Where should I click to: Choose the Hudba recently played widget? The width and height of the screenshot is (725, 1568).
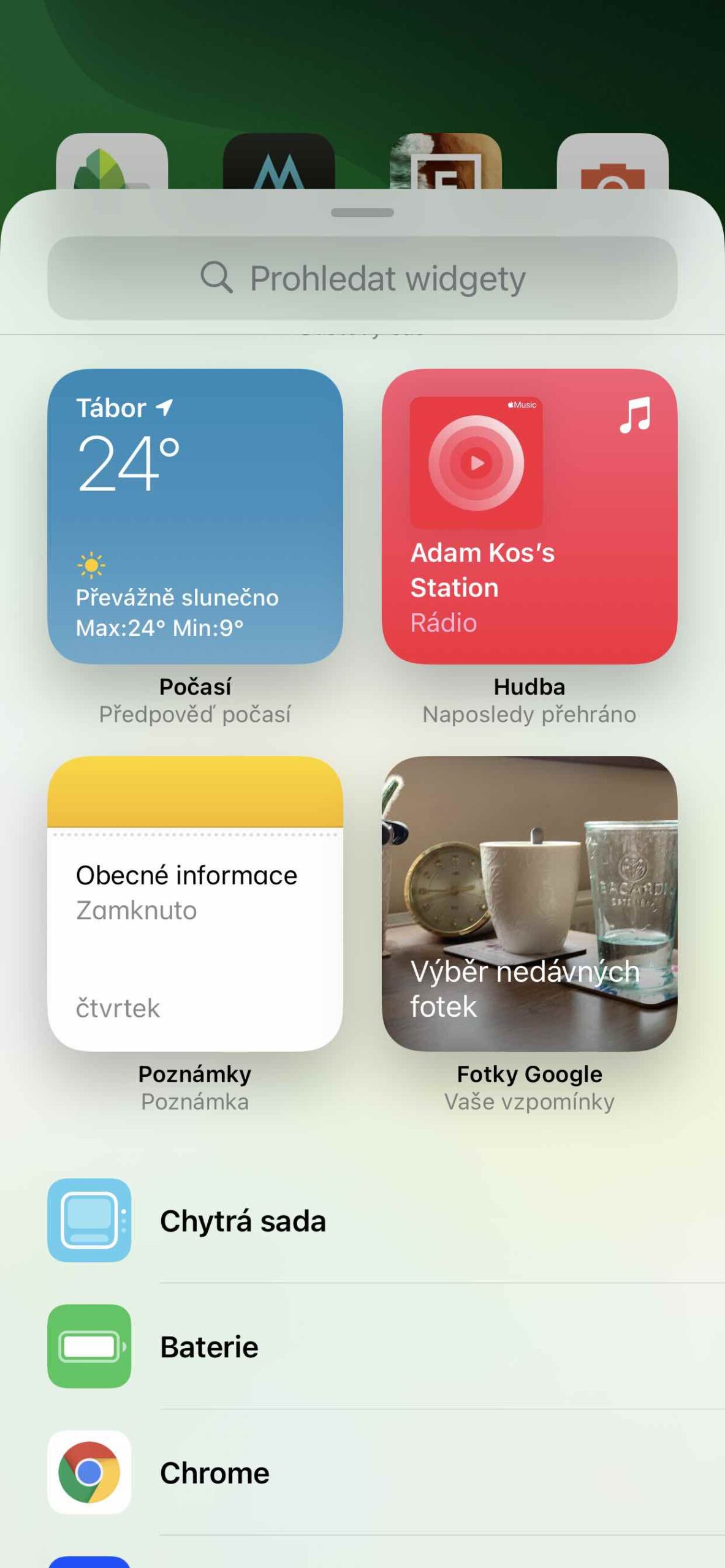[x=529, y=516]
